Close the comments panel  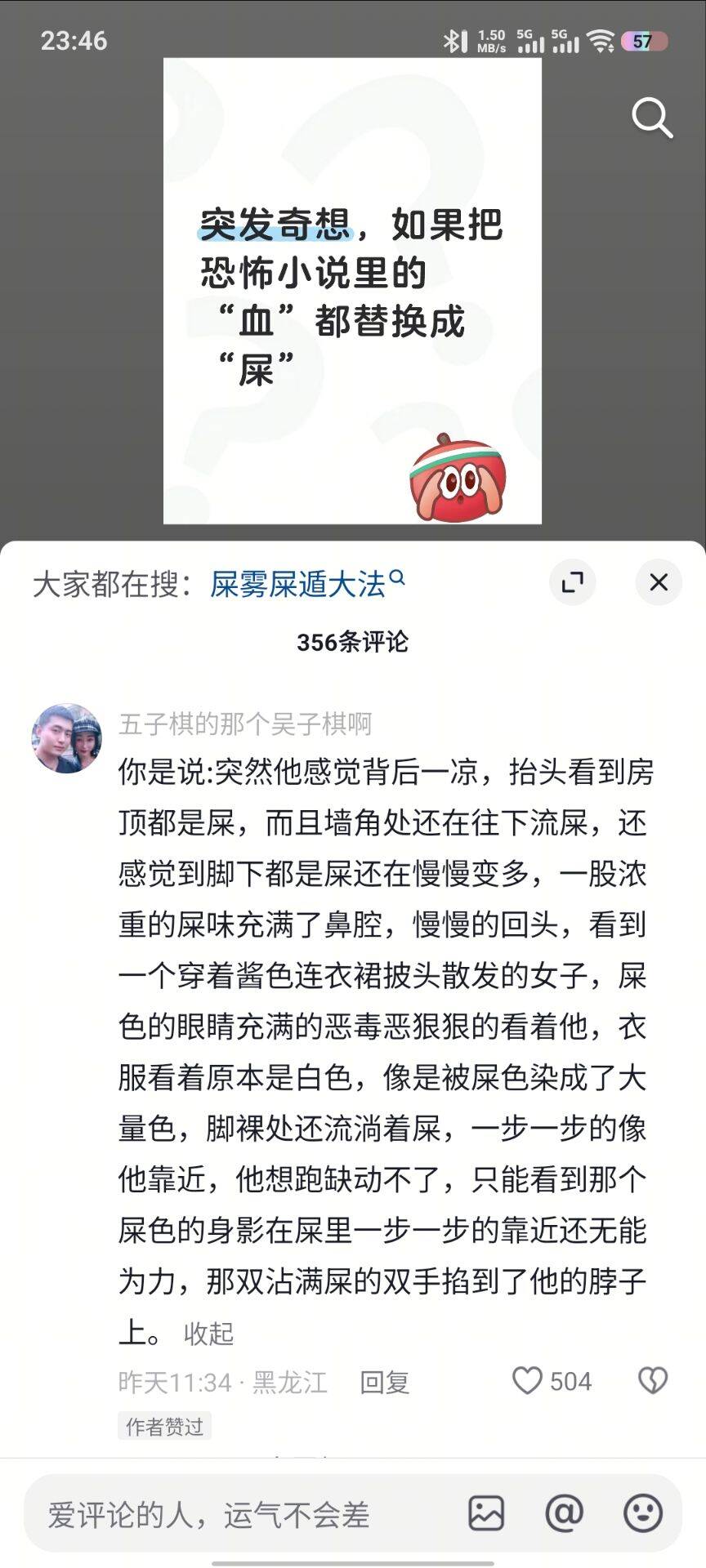[659, 582]
